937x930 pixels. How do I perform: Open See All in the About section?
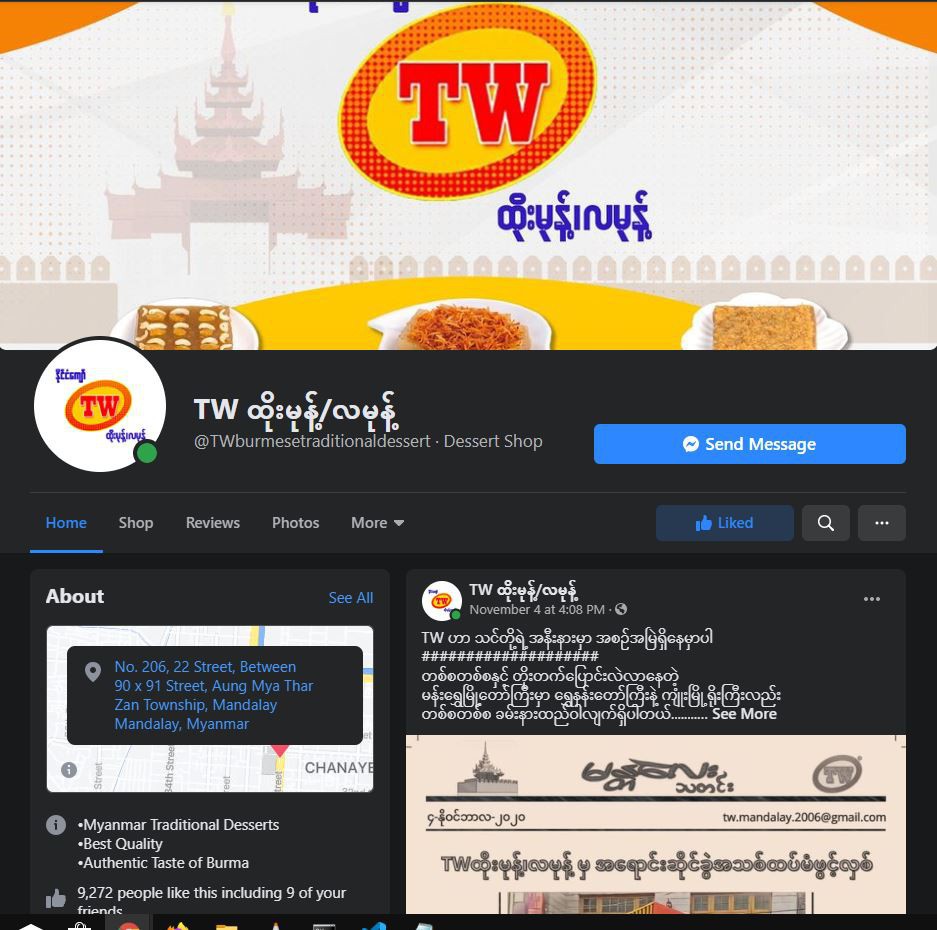[350, 598]
